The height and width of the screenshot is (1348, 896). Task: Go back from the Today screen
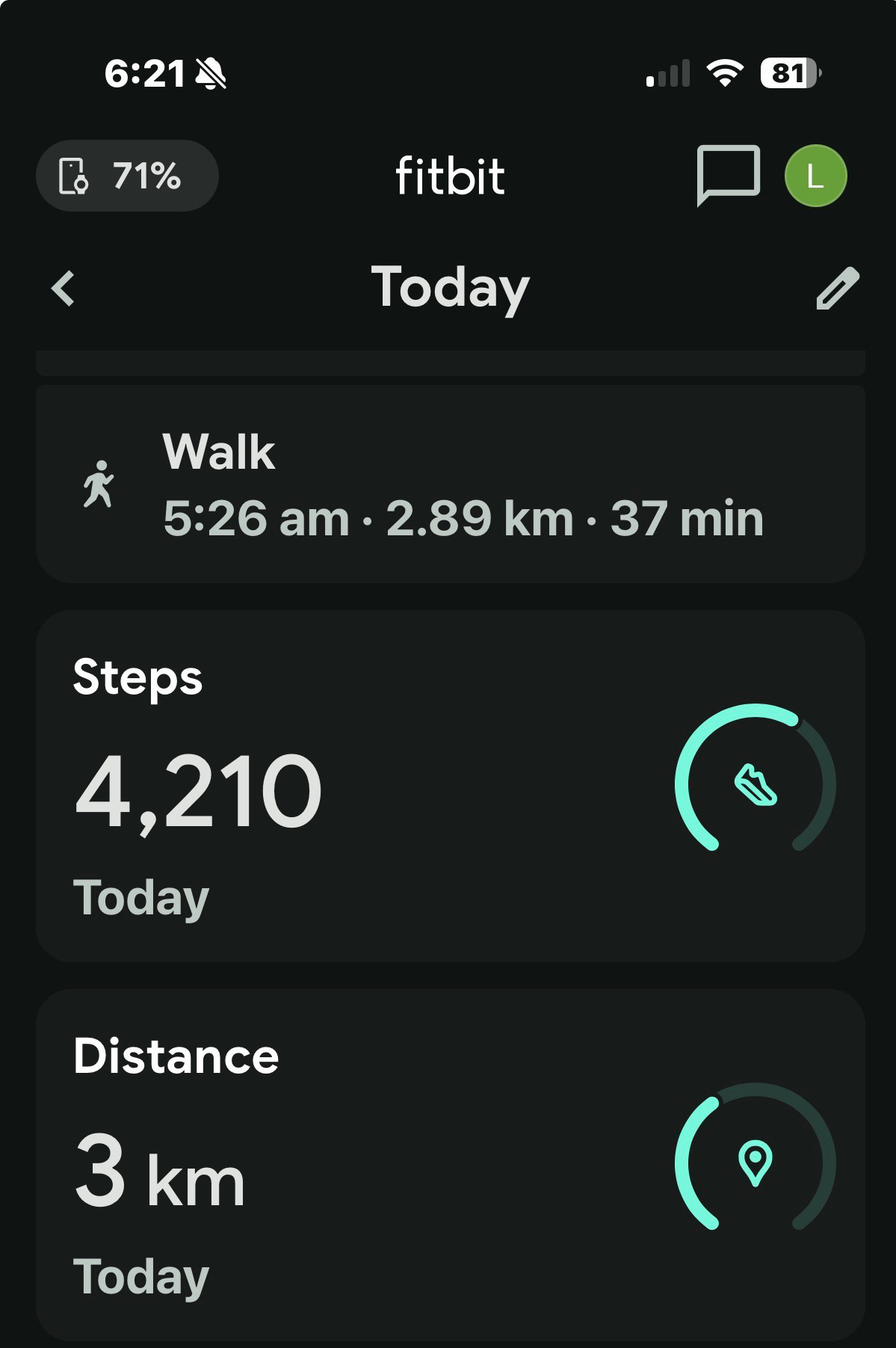(64, 289)
